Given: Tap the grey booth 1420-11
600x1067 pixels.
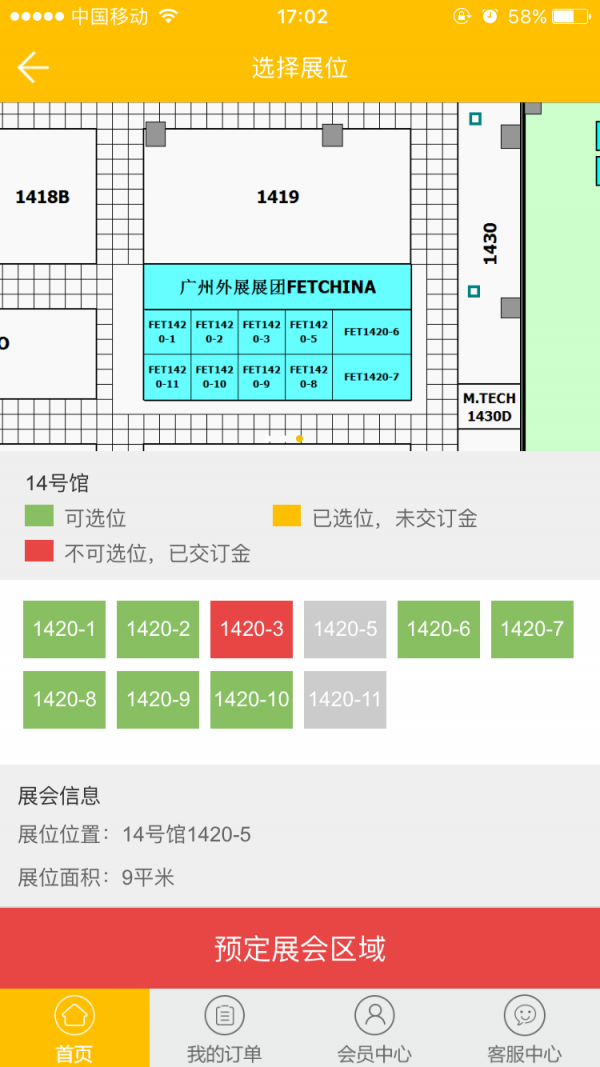Looking at the screenshot, I should (345, 699).
